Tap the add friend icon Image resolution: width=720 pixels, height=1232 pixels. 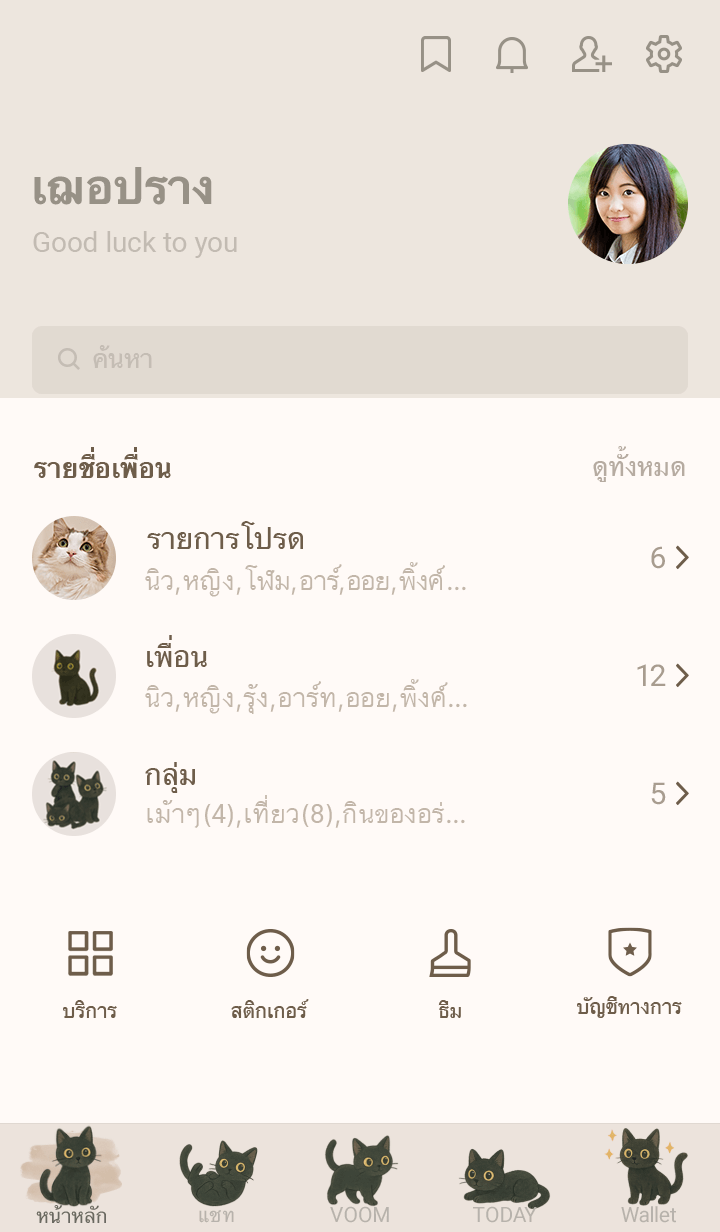[591, 55]
